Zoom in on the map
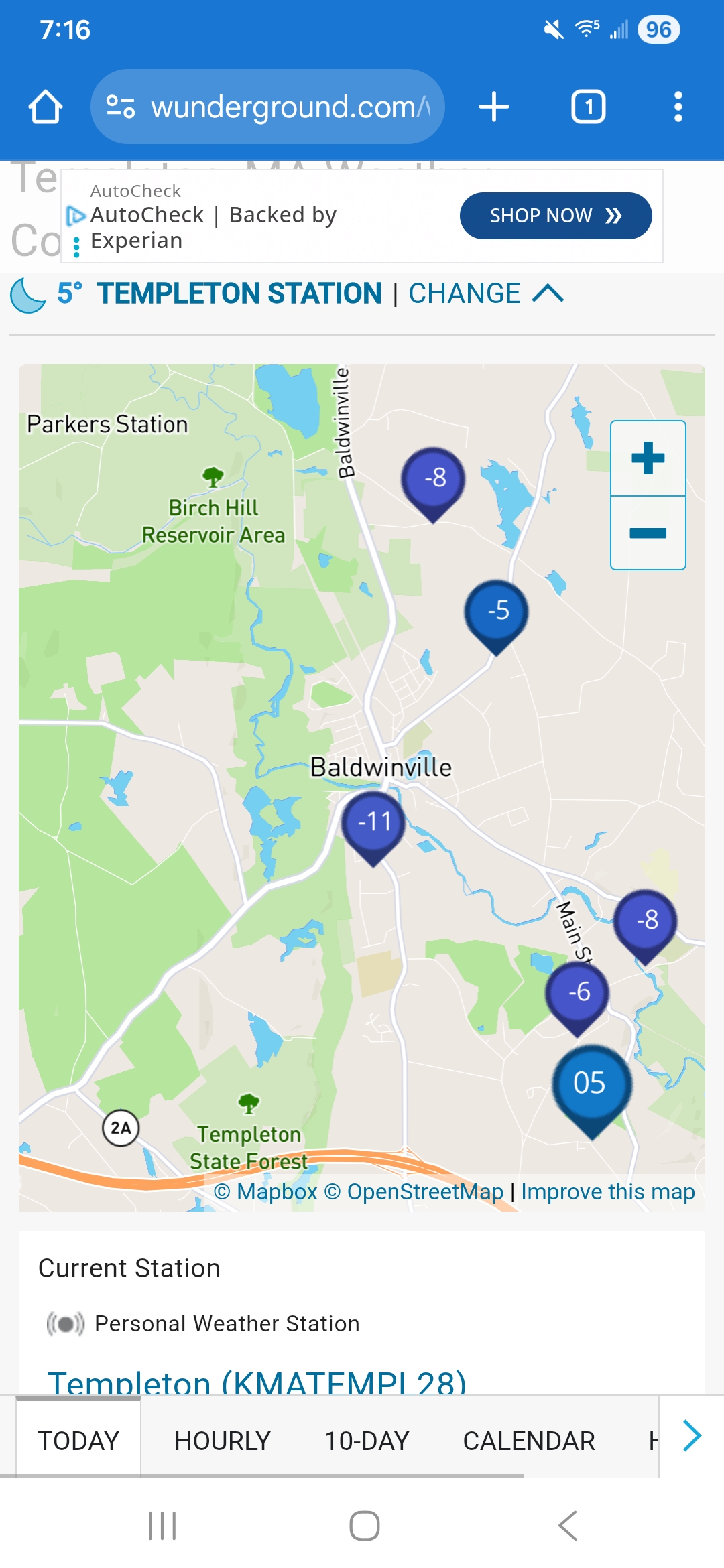Image resolution: width=724 pixels, height=1568 pixels. coord(648,459)
